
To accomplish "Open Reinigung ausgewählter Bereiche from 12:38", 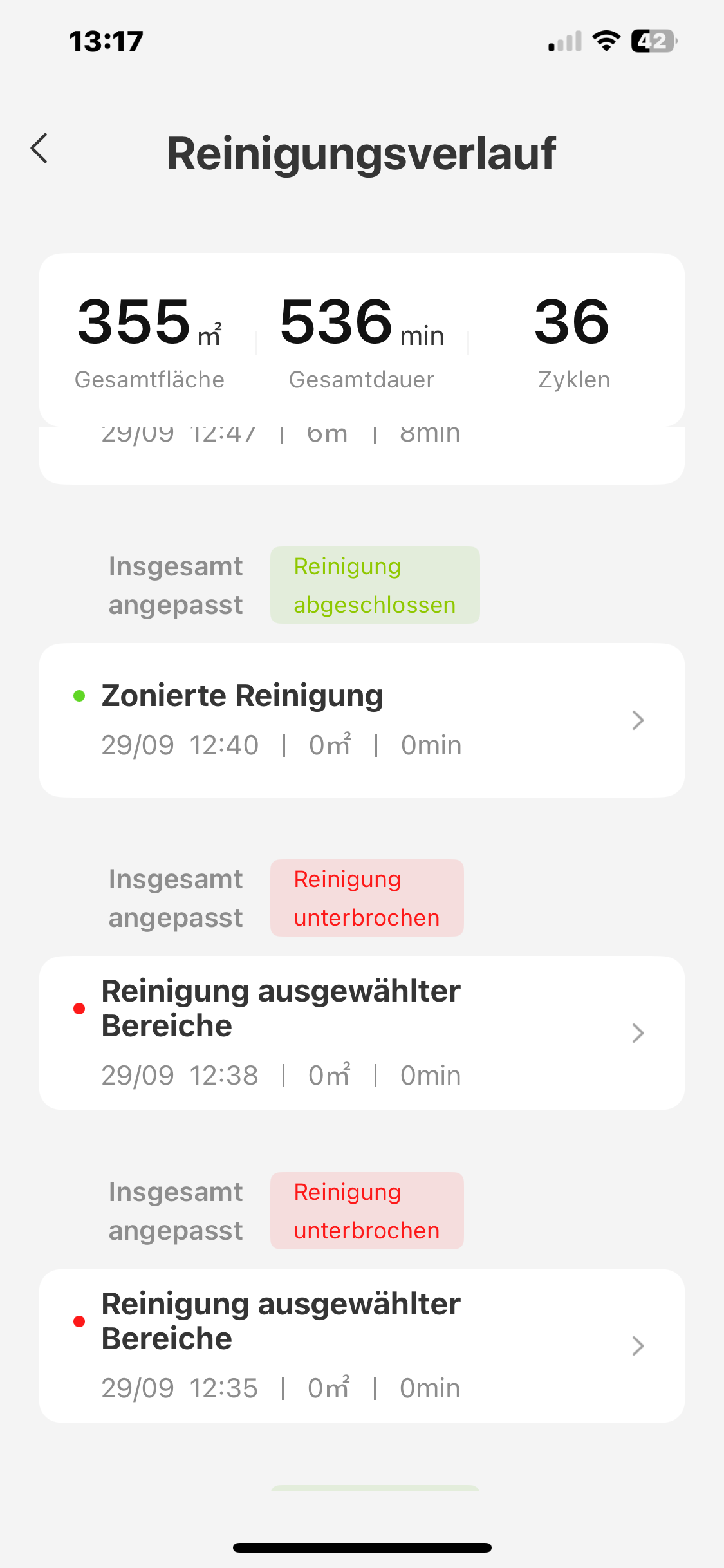I will click(x=361, y=1032).
